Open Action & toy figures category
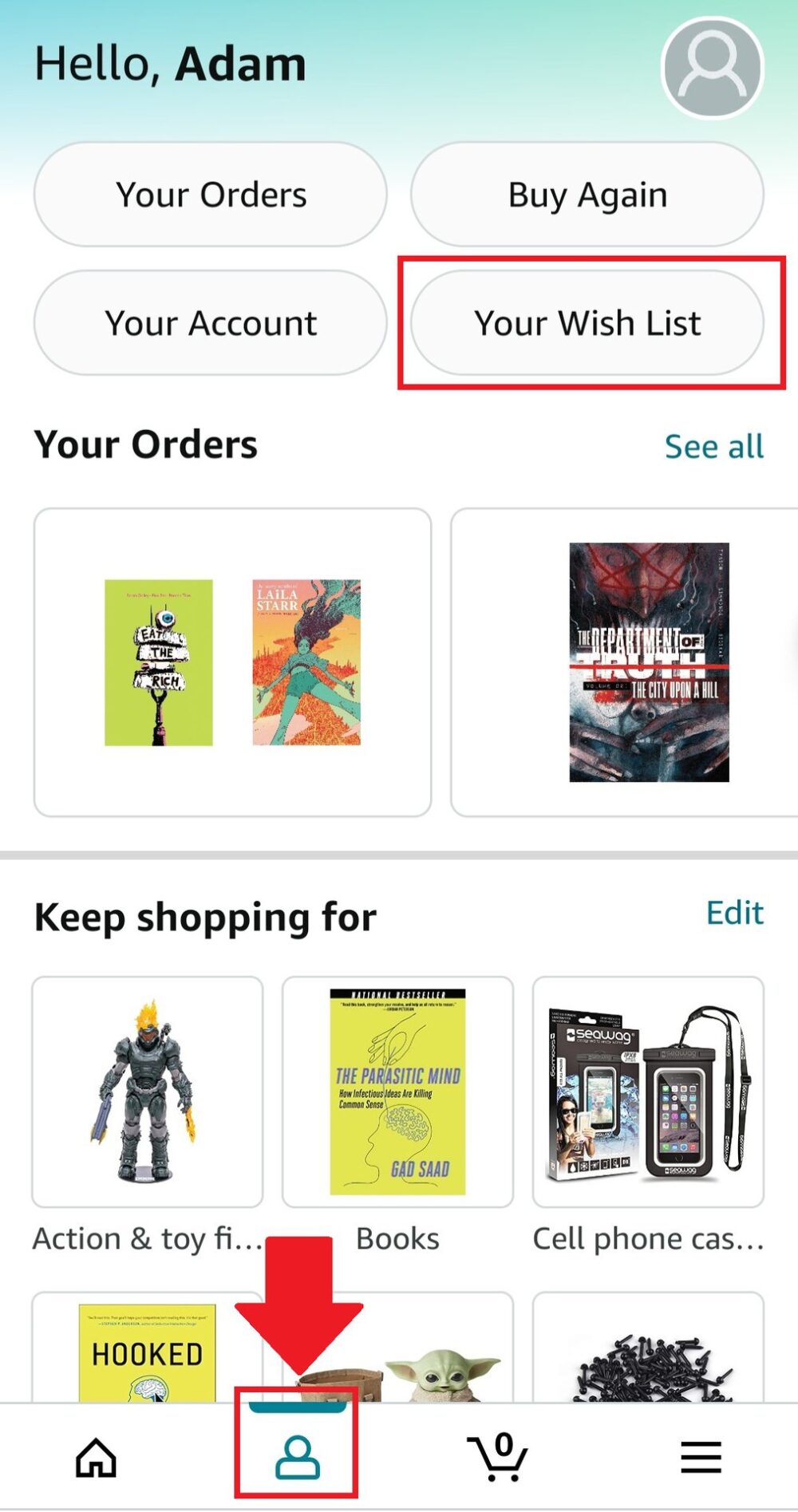Viewport: 798px width, 1512px height. coord(148,1093)
